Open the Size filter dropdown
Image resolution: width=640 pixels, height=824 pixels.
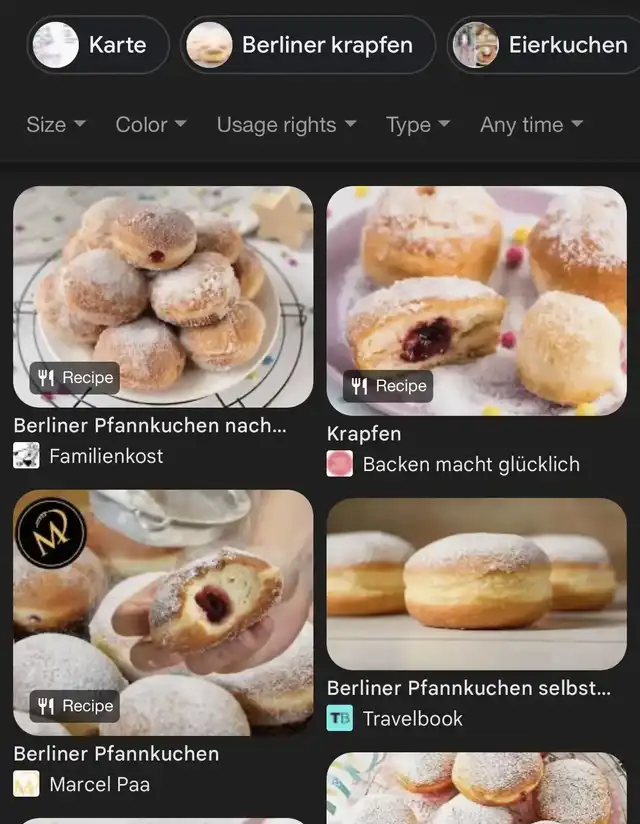56,125
